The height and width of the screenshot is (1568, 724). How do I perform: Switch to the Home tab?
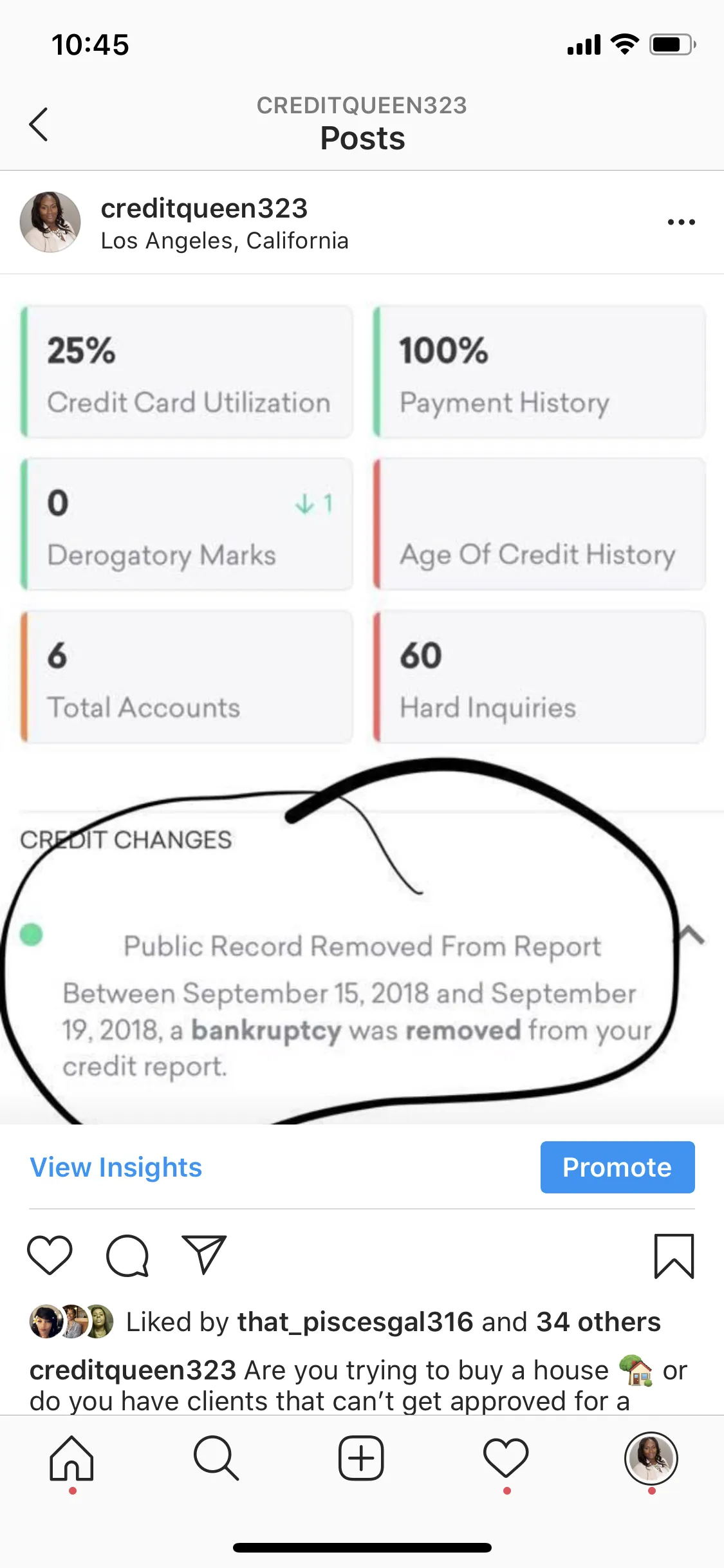[72, 1459]
